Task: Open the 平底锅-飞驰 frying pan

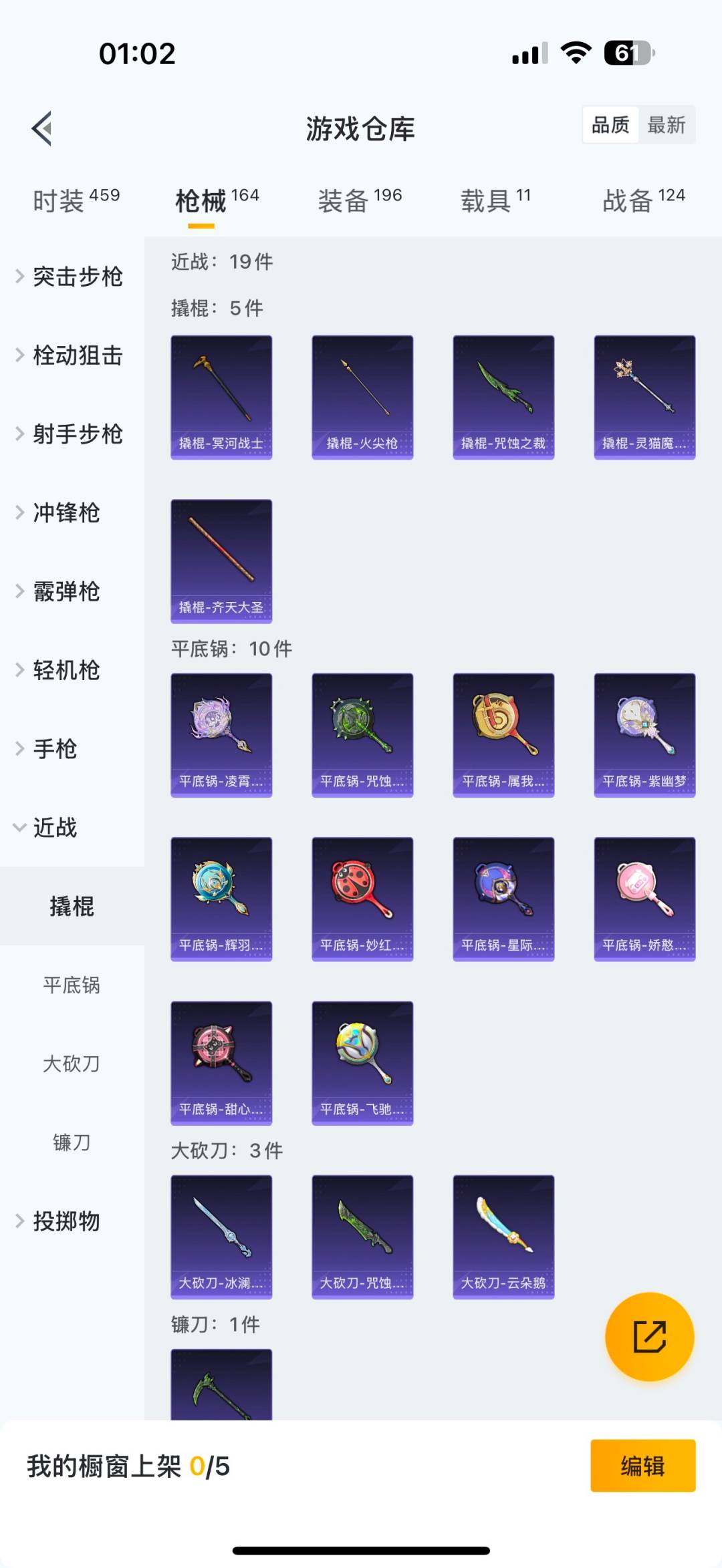Action: (362, 1064)
